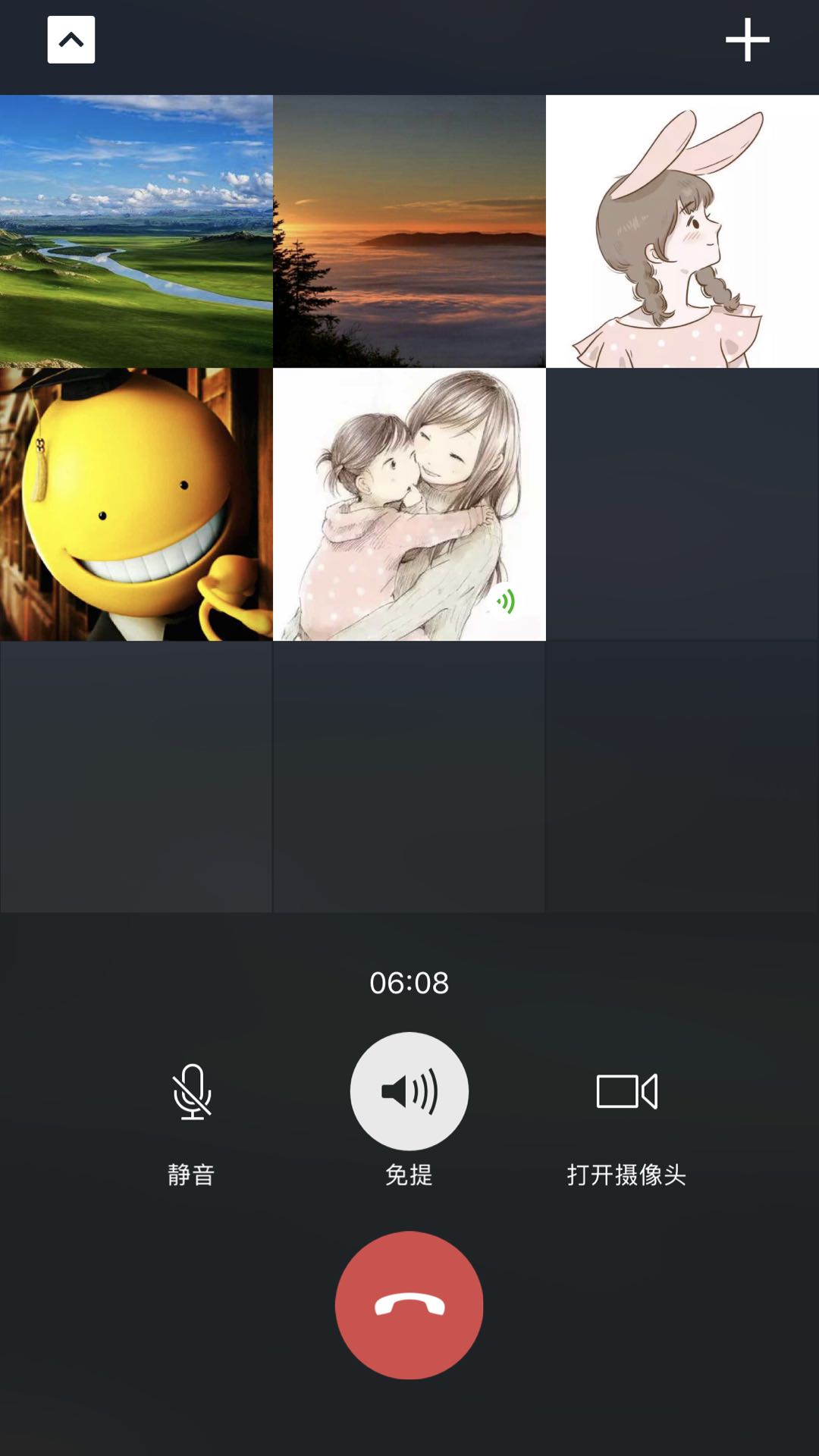This screenshot has height=1456, width=819.
Task: Select the sunset sea avatar tile
Action: click(409, 231)
